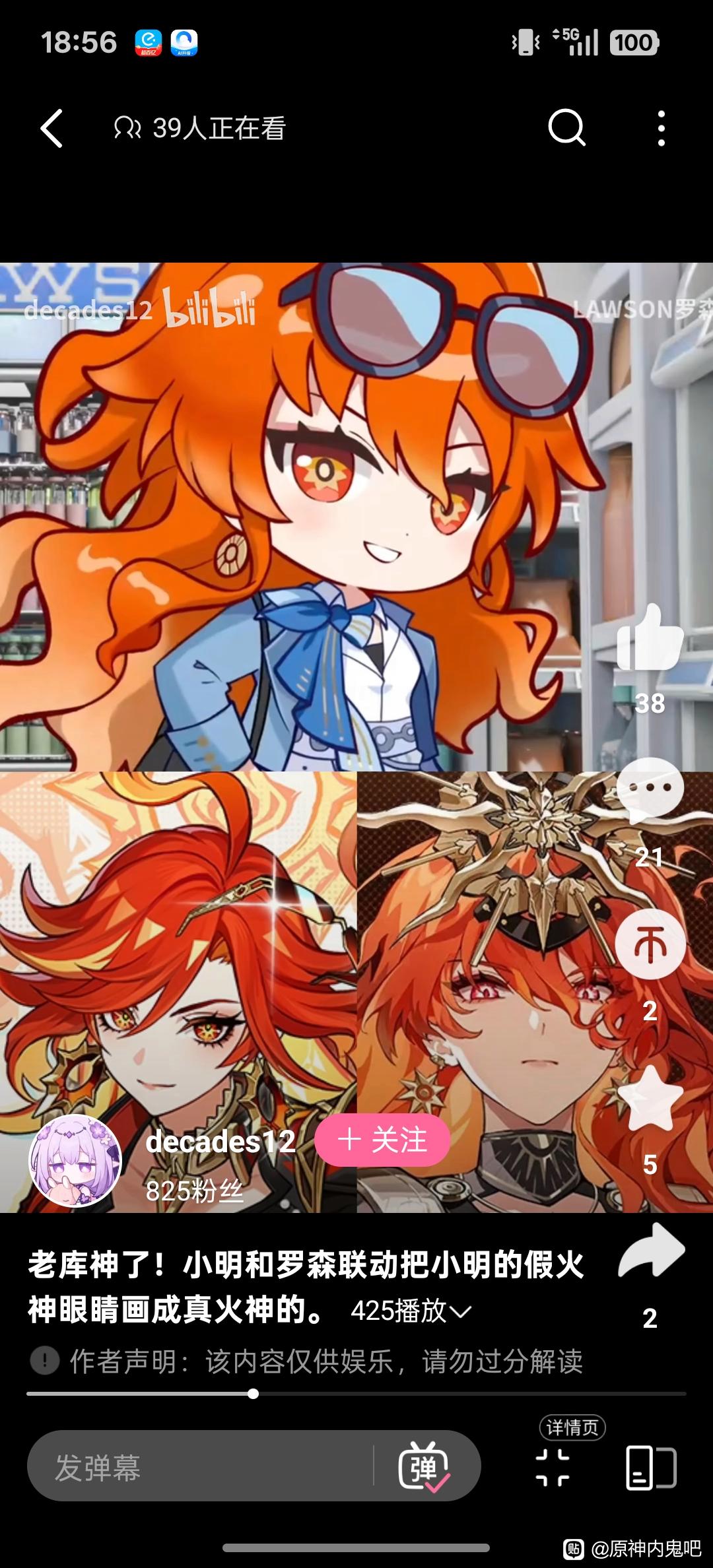713x1568 pixels.
Task: Expand the video title description chevron
Action: (460, 1311)
